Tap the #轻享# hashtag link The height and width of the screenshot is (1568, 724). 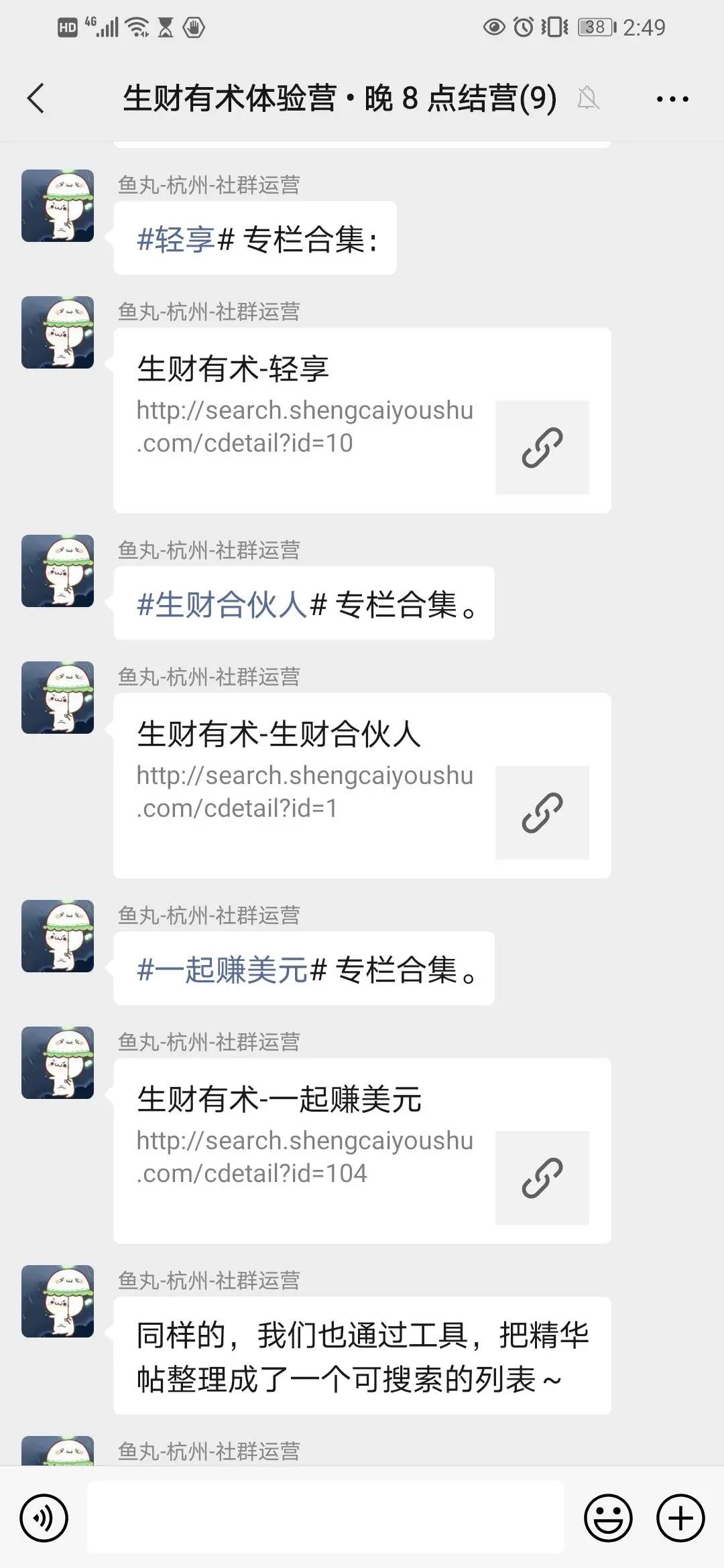[x=176, y=239]
